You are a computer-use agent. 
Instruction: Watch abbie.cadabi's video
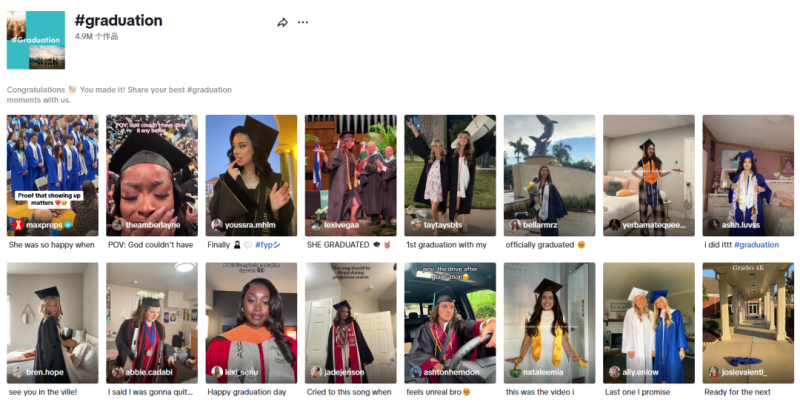pyautogui.click(x=151, y=320)
